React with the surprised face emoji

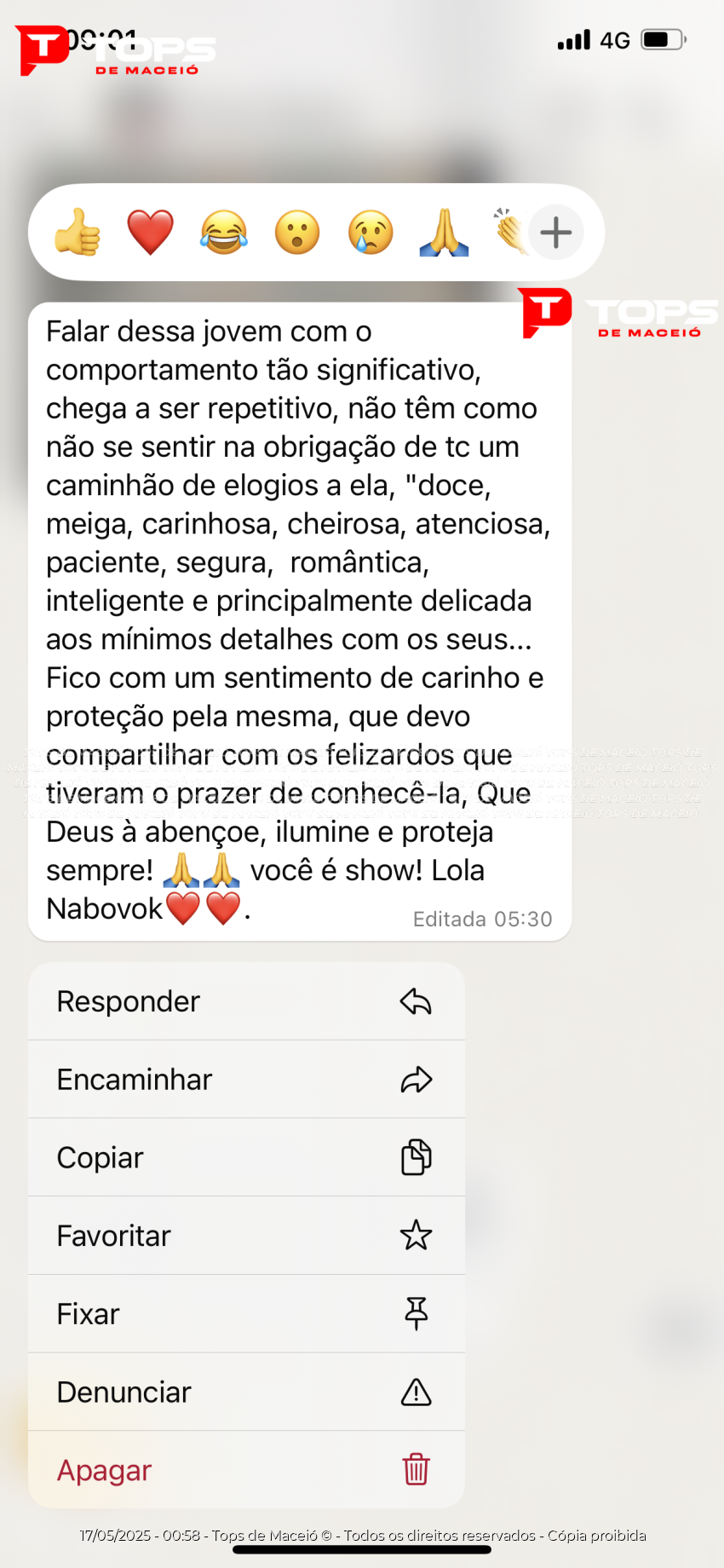click(x=297, y=232)
